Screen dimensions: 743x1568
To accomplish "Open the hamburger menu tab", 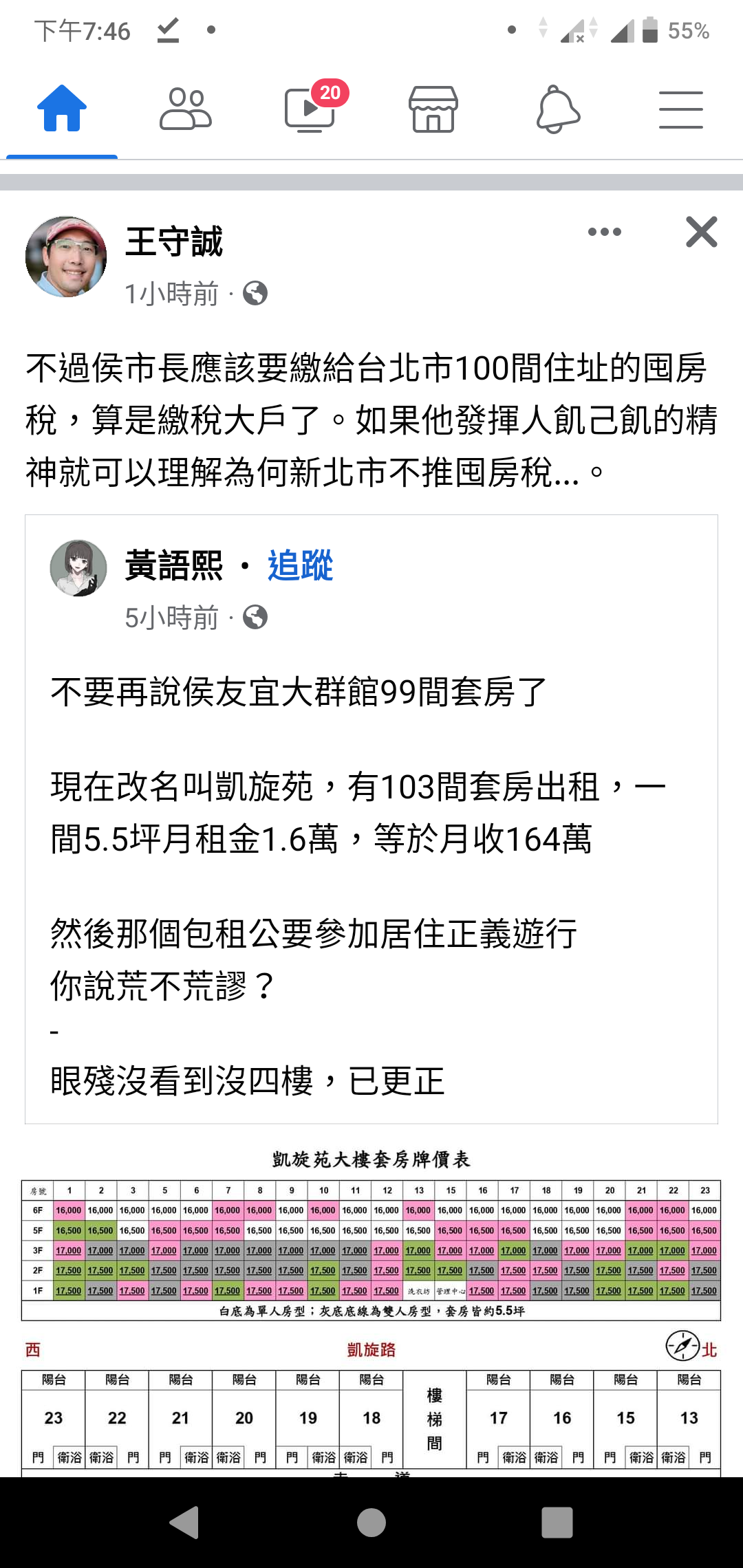I will click(x=680, y=109).
